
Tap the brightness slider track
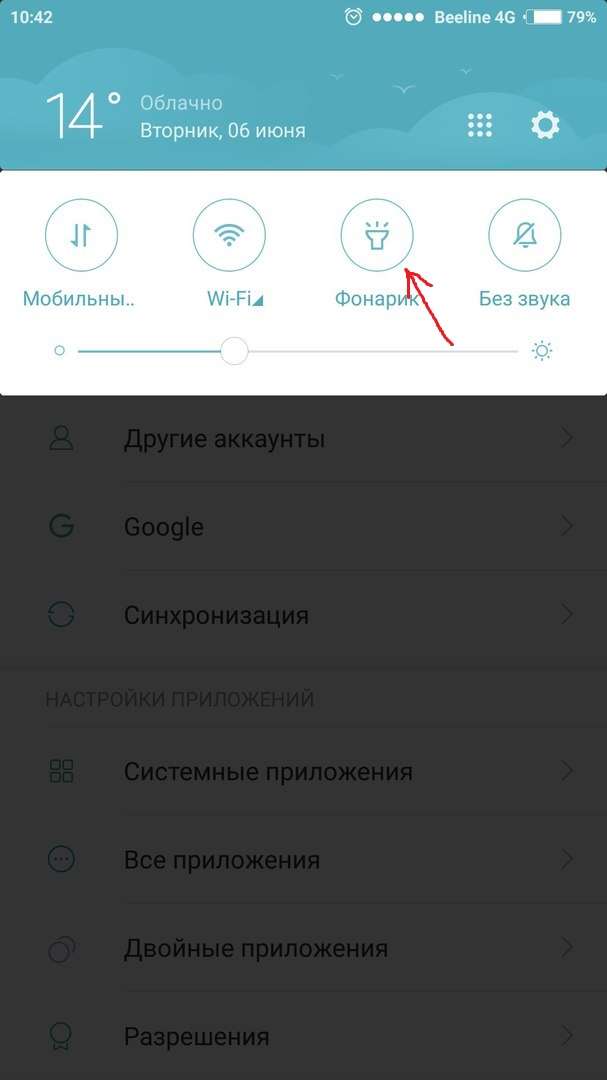pos(298,351)
